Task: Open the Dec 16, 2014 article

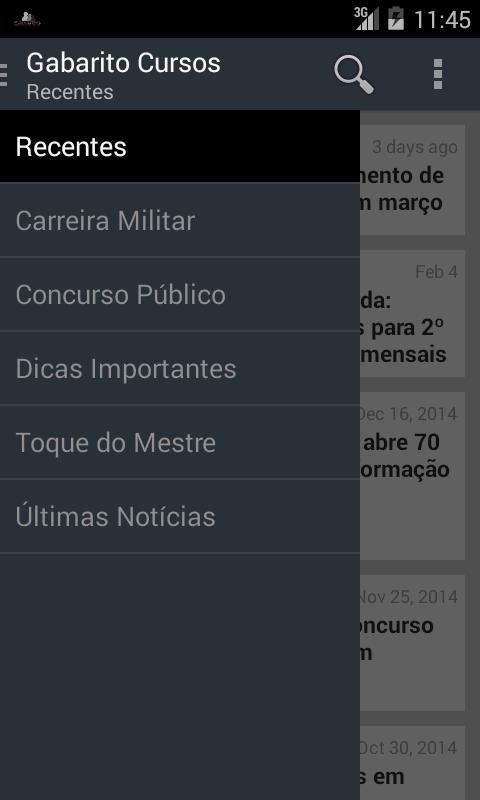Action: pyautogui.click(x=412, y=476)
